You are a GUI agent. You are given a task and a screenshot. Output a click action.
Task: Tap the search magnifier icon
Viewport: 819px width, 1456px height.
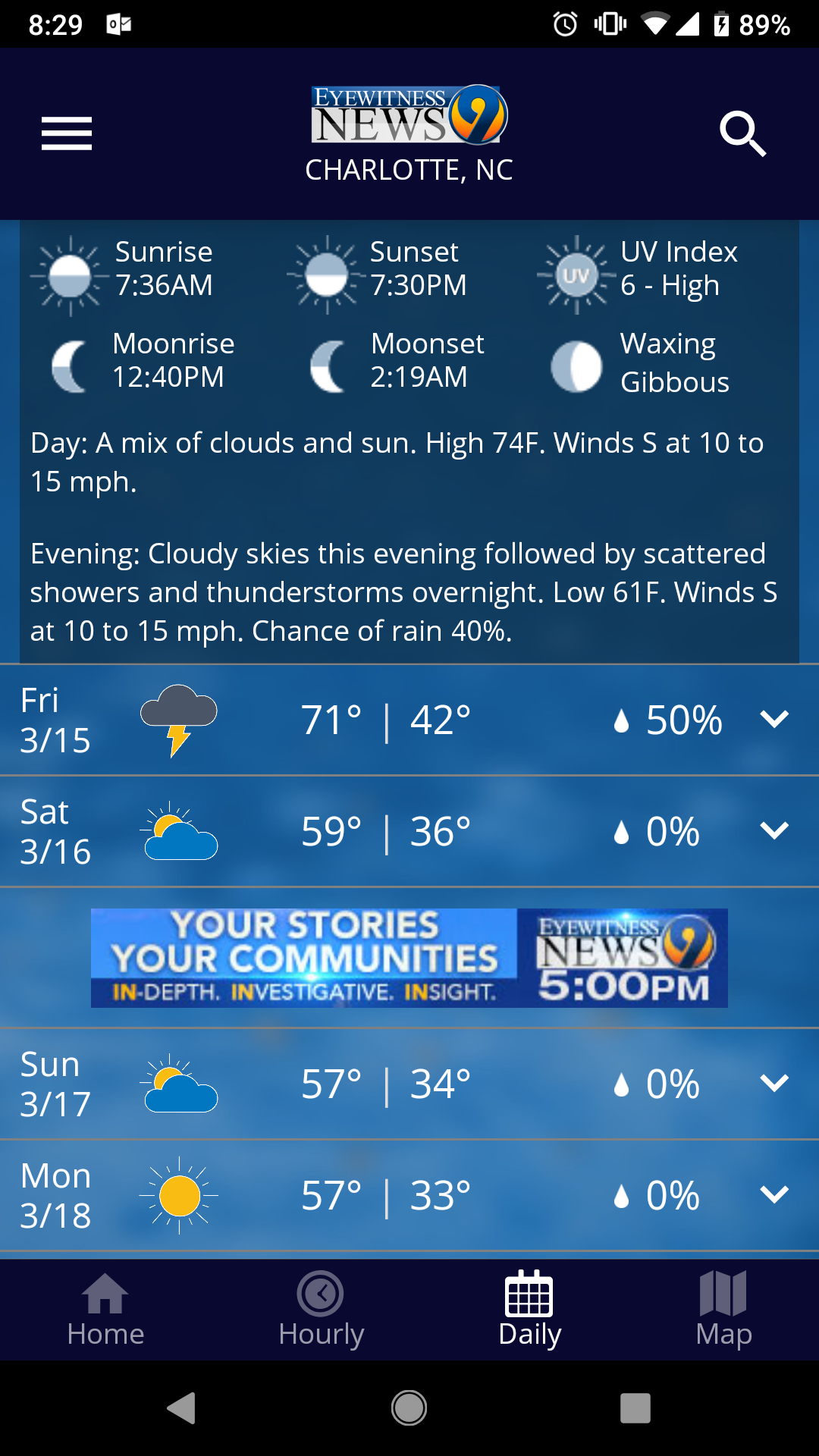click(744, 133)
